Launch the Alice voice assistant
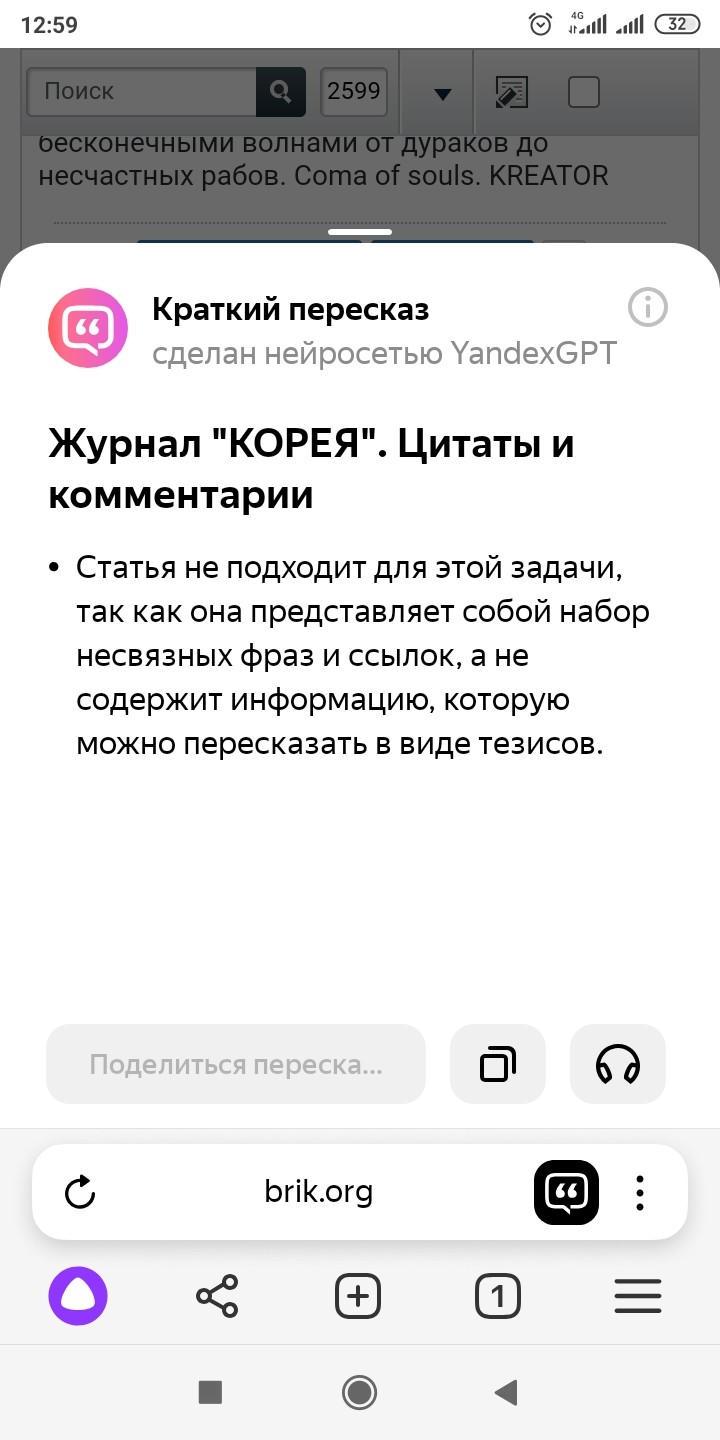Image resolution: width=720 pixels, height=1440 pixels. pos(78,1297)
